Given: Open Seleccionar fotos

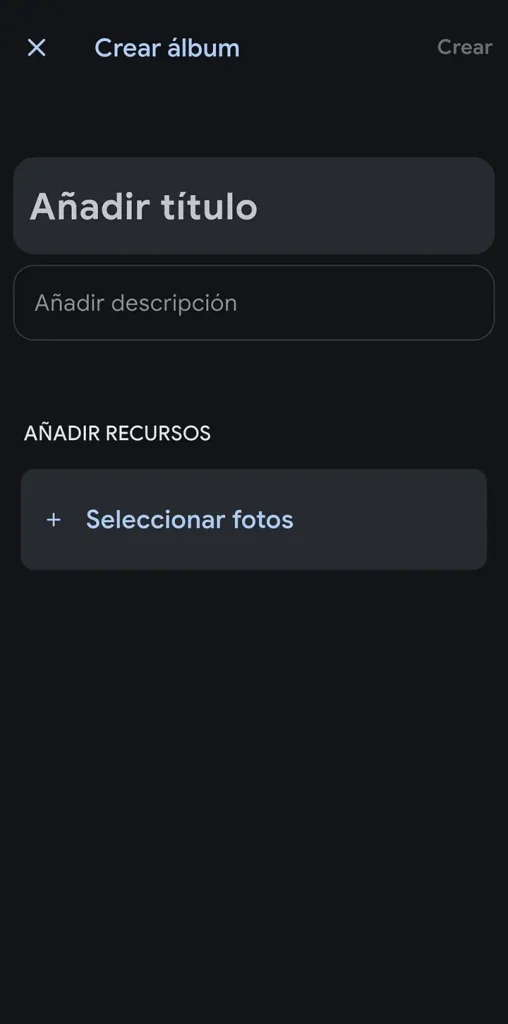Looking at the screenshot, I should click(254, 519).
